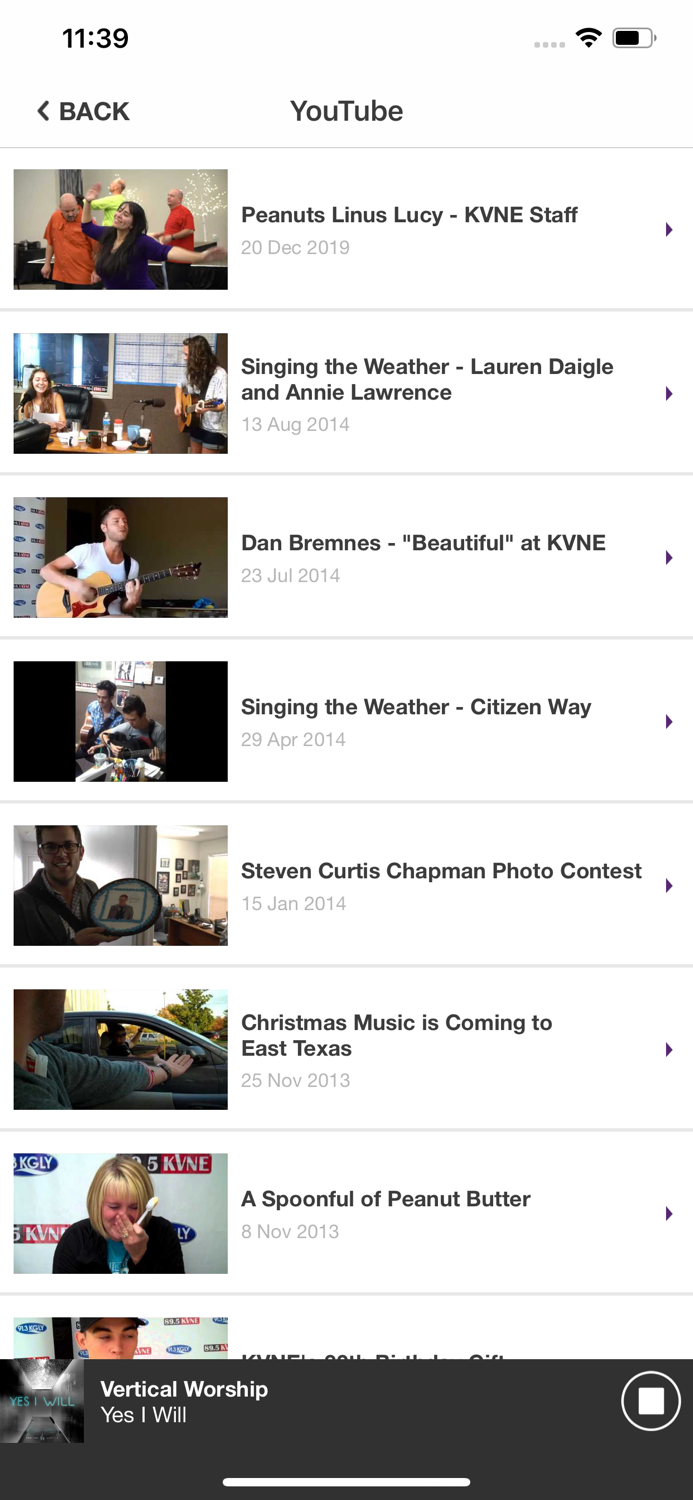This screenshot has height=1500, width=693.
Task: Go back using the BACK button
Action: pyautogui.click(x=84, y=111)
